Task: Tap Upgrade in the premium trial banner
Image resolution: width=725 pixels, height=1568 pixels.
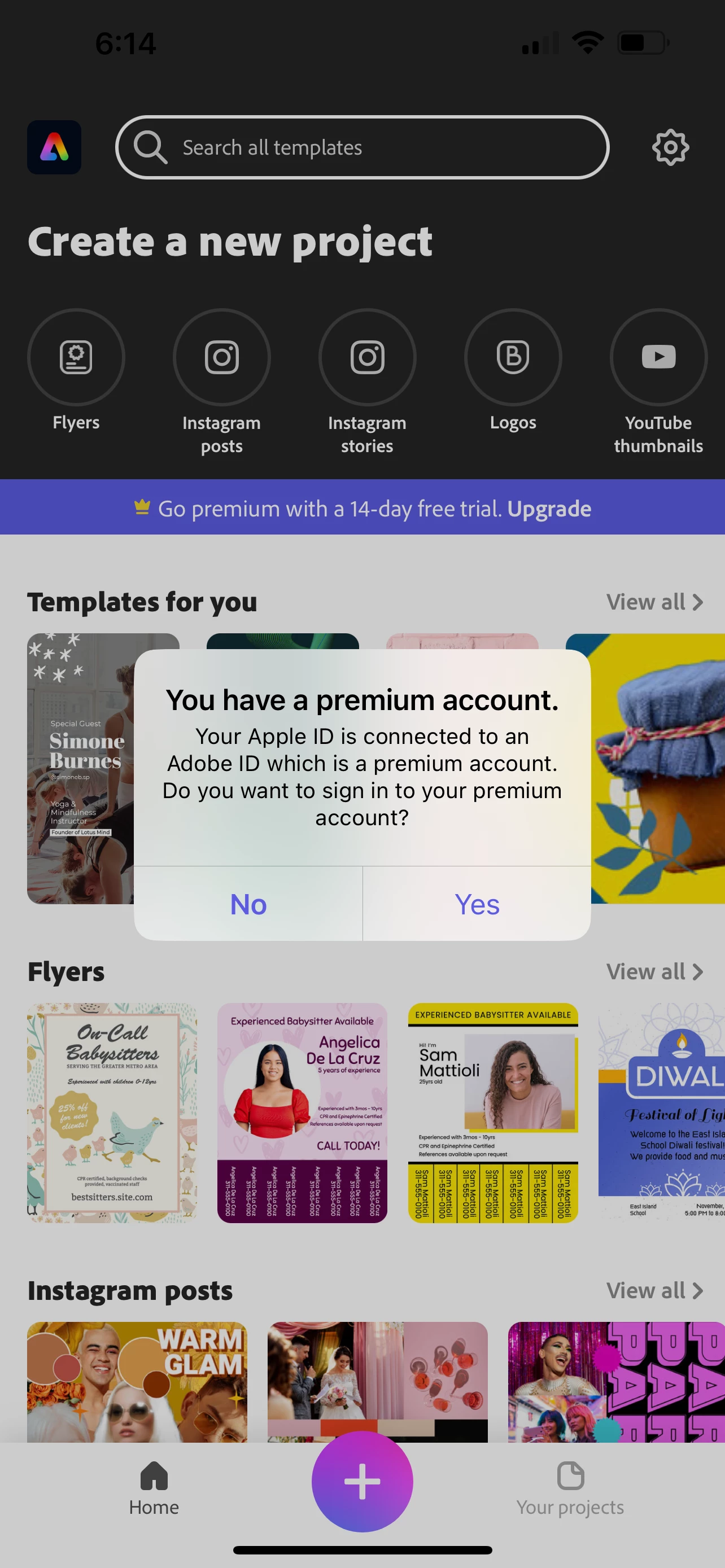Action: [x=548, y=508]
